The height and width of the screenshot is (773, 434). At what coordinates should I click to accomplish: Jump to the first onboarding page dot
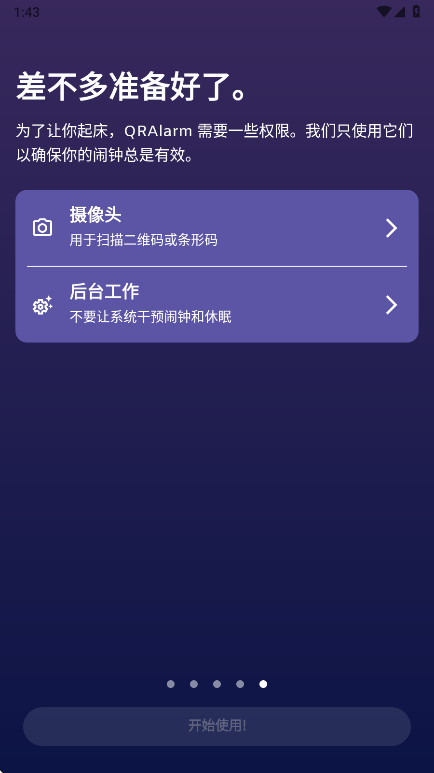(171, 684)
